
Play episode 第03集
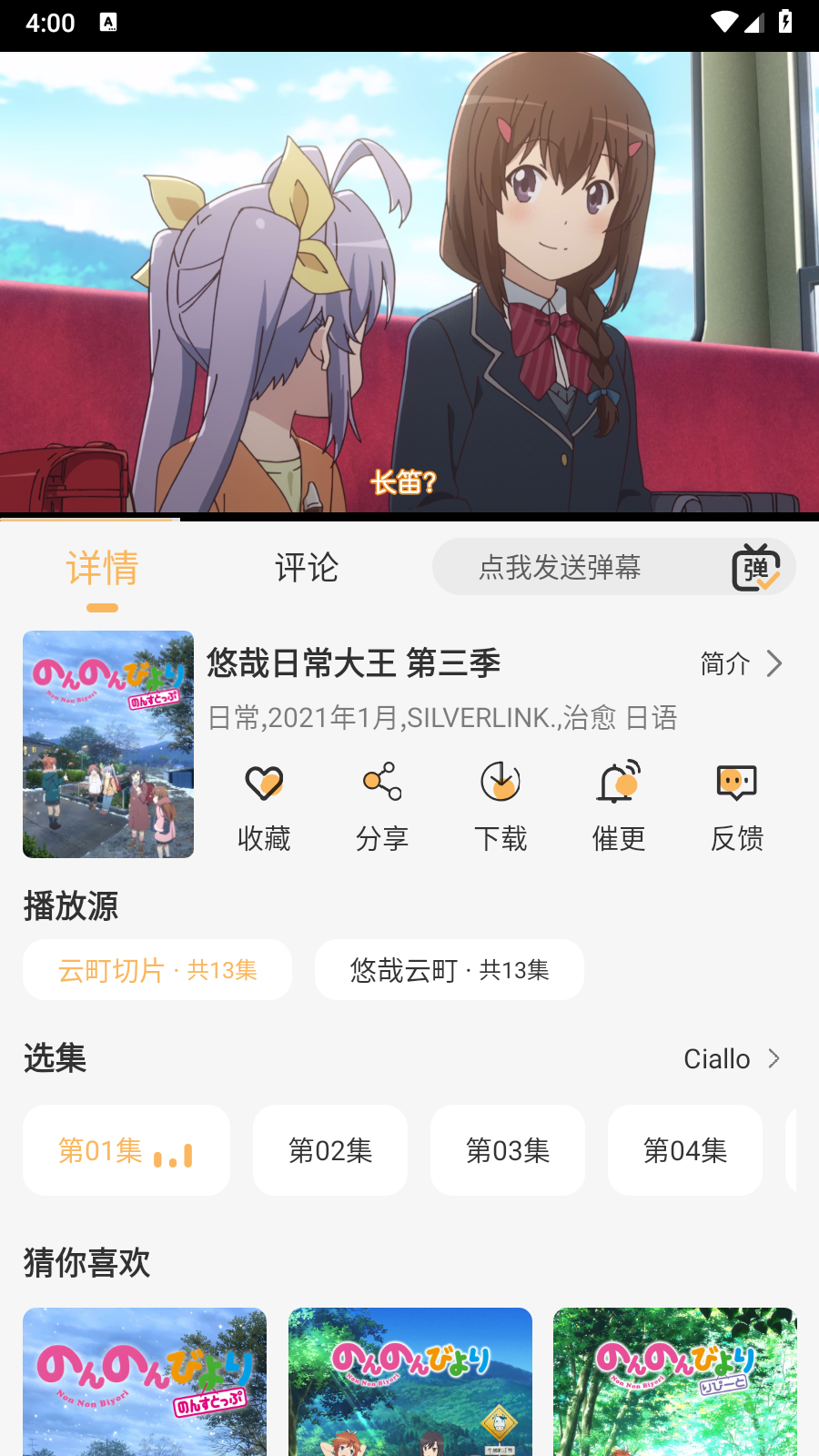coord(508,1150)
